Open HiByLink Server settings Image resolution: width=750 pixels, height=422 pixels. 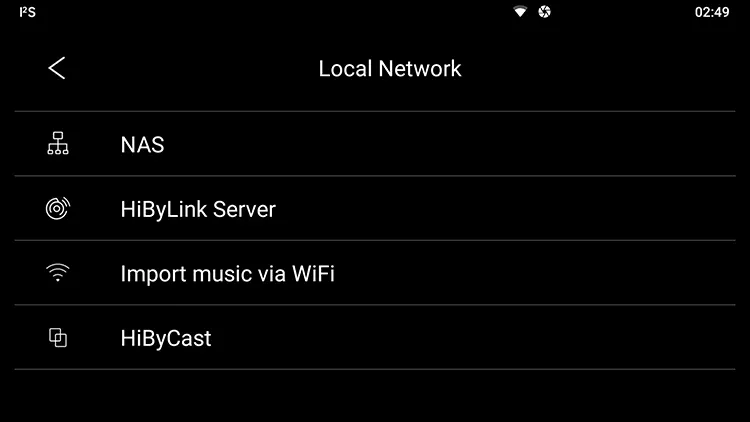coord(197,209)
